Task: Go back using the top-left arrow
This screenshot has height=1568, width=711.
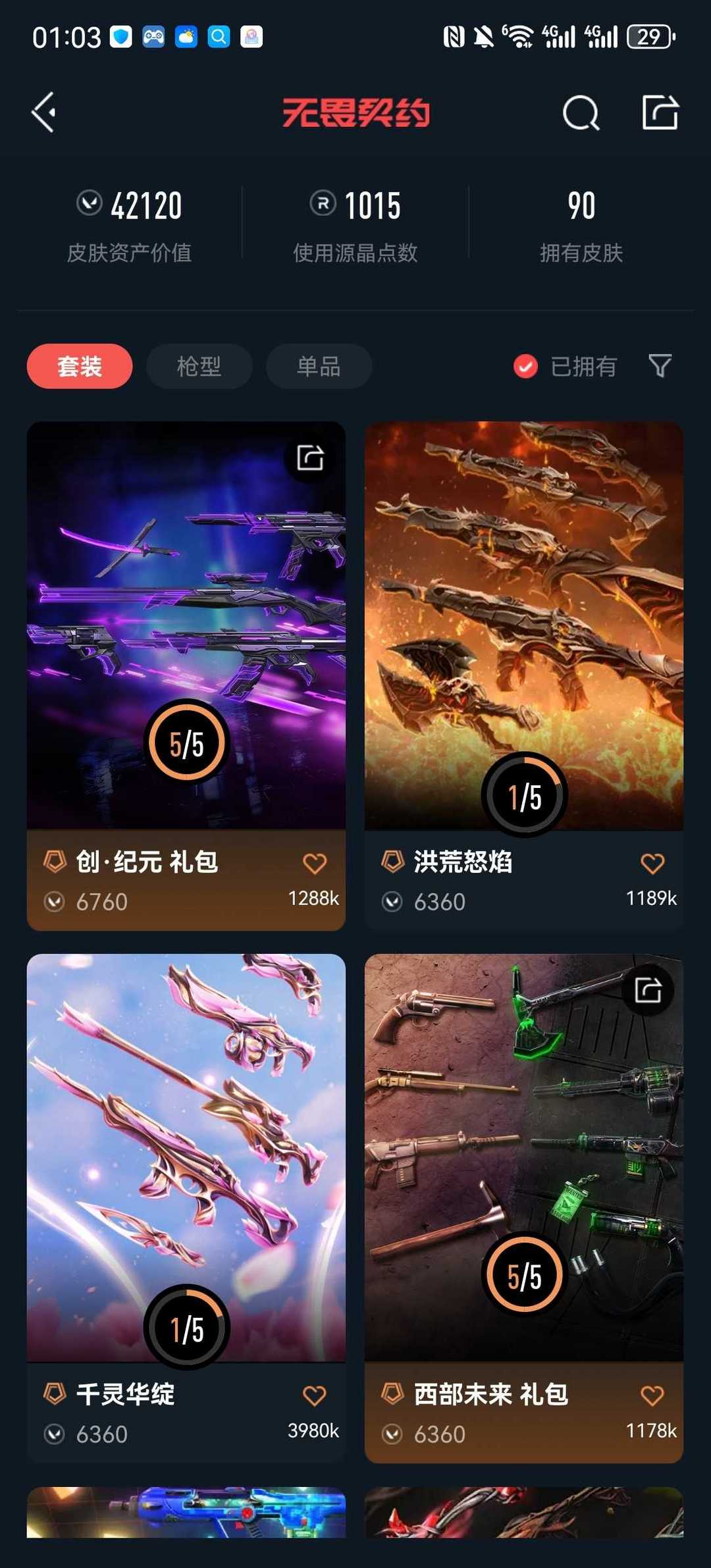Action: [44, 113]
